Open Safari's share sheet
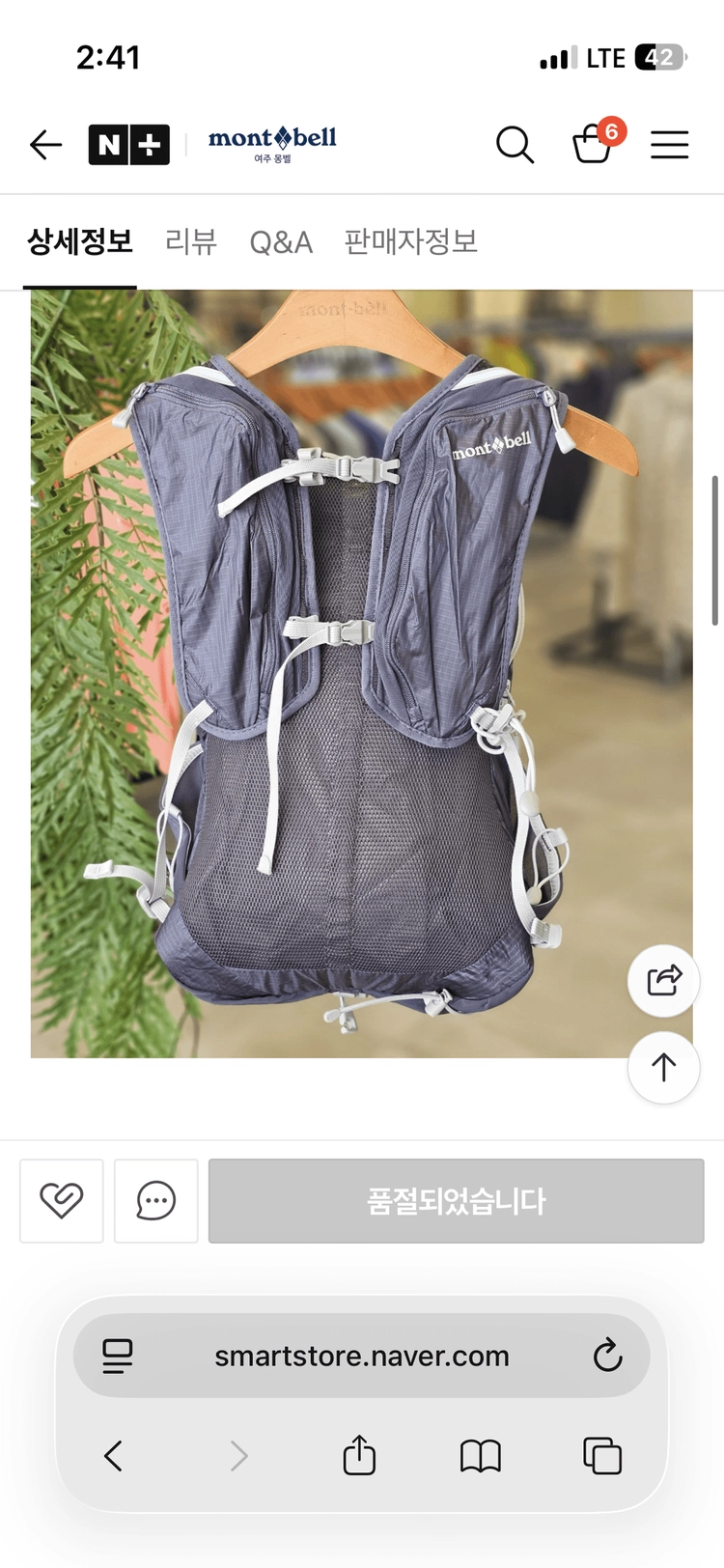Viewport: 724px width, 1568px height. 359,1455
